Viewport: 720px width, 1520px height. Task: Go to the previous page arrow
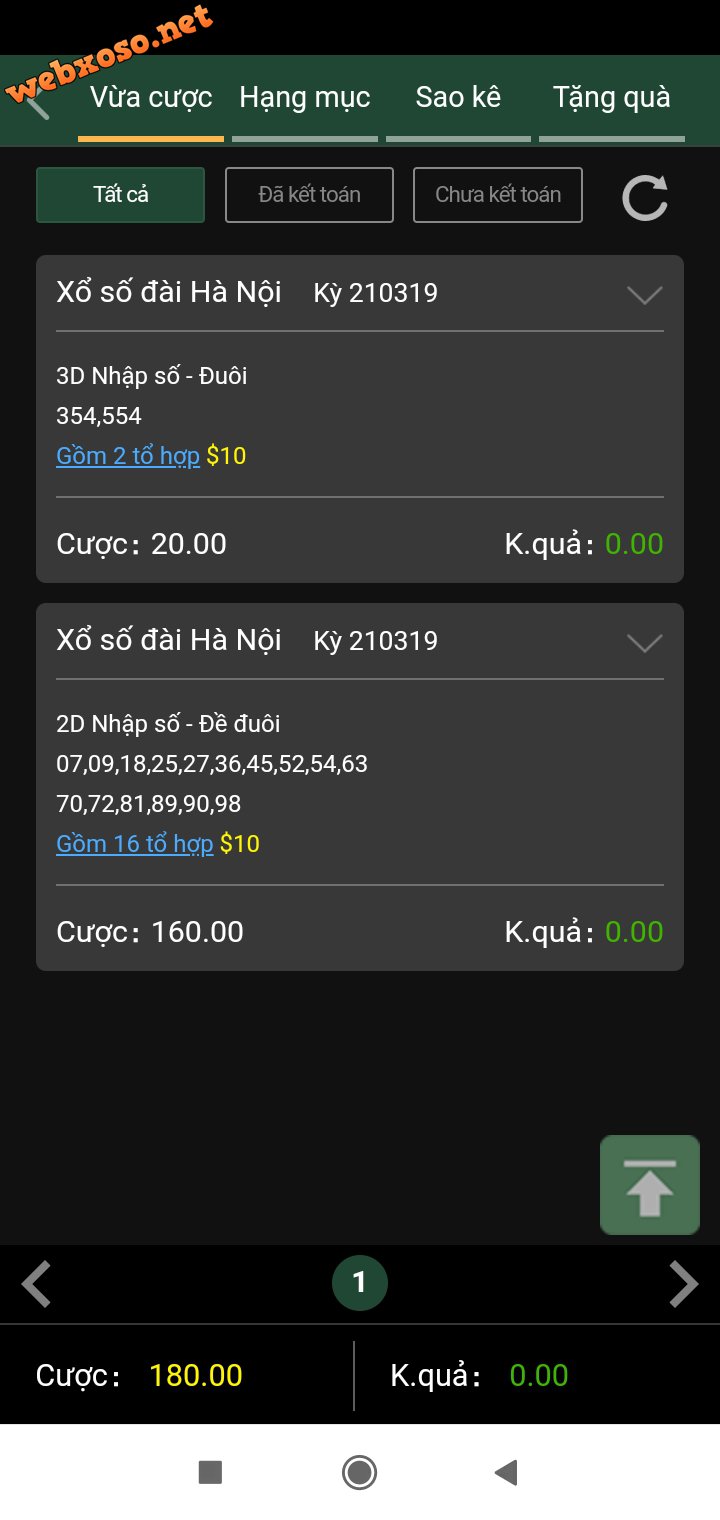click(x=36, y=1284)
